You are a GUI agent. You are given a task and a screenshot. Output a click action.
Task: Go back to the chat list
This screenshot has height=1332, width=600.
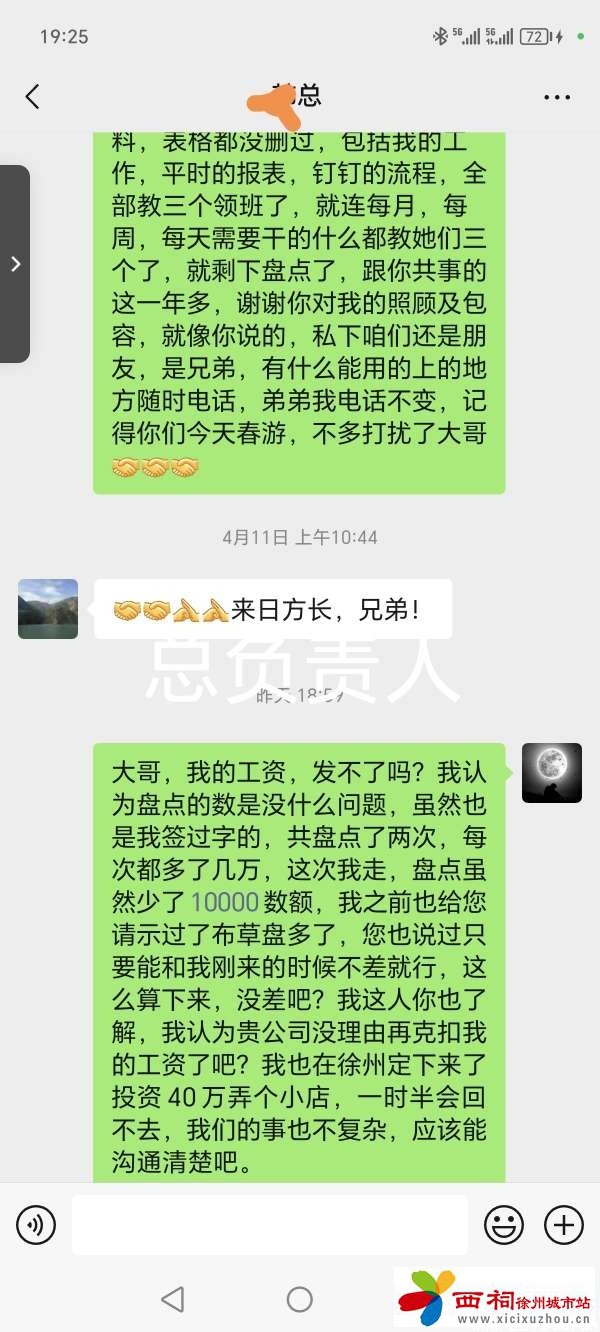pos(32,96)
